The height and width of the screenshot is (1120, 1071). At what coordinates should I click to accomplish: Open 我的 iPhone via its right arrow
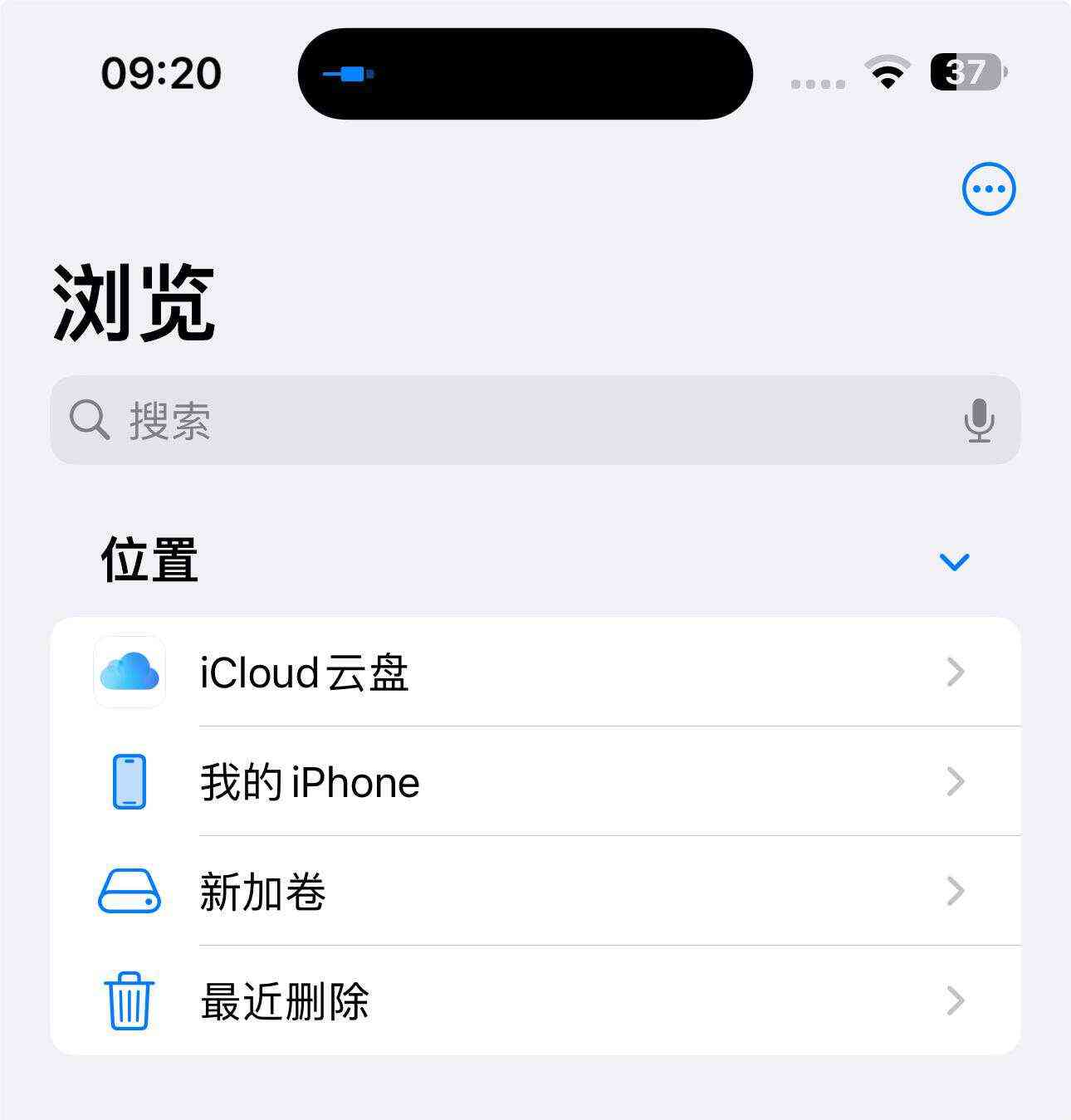[956, 781]
